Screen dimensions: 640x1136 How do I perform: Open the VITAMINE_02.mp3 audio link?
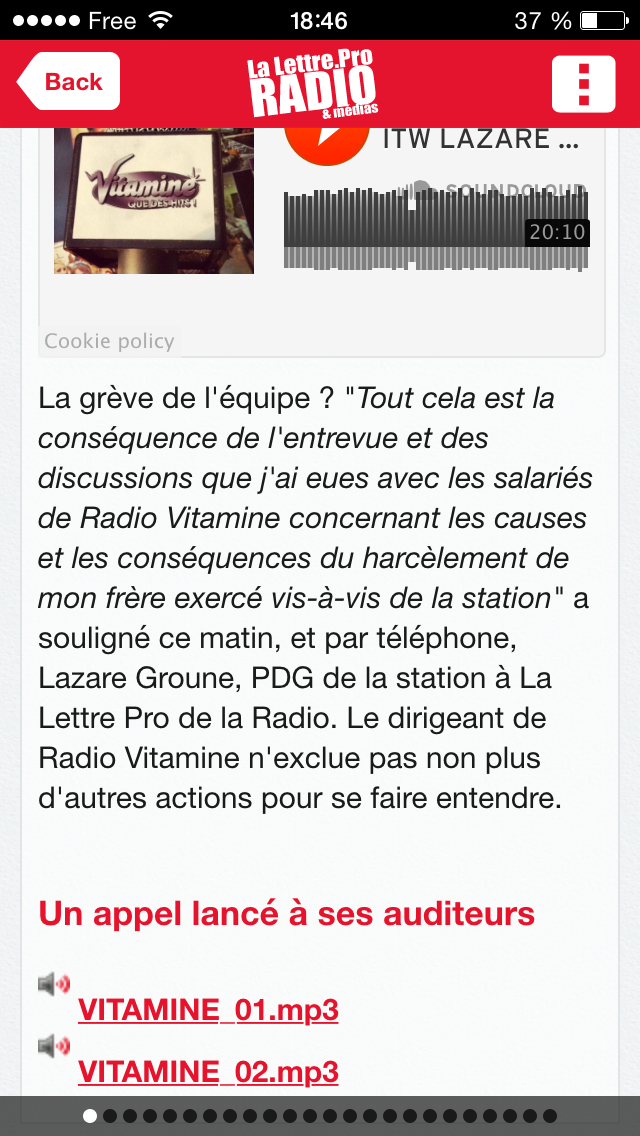(x=208, y=1072)
